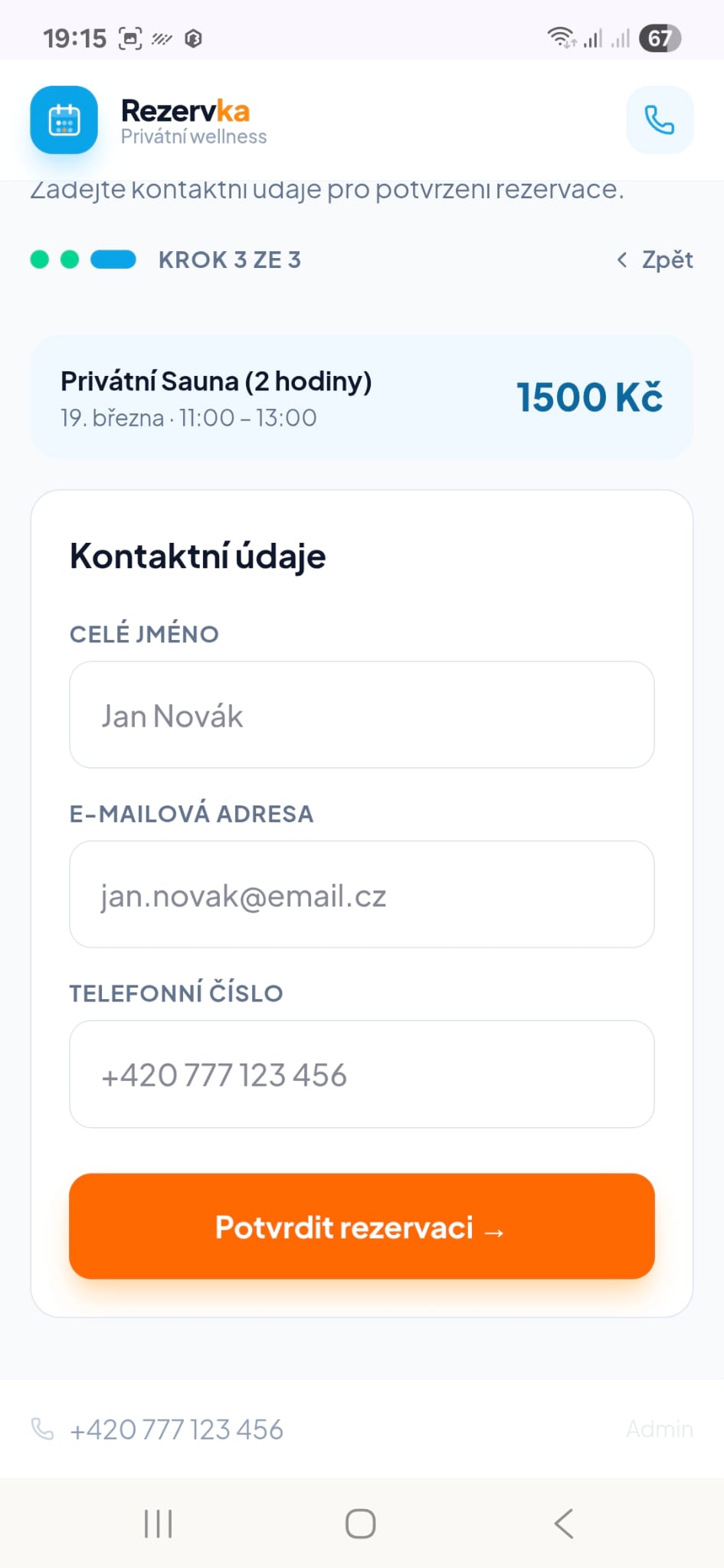724x1568 pixels.
Task: Tap the Android back navigation arrow
Action: coord(564,1523)
